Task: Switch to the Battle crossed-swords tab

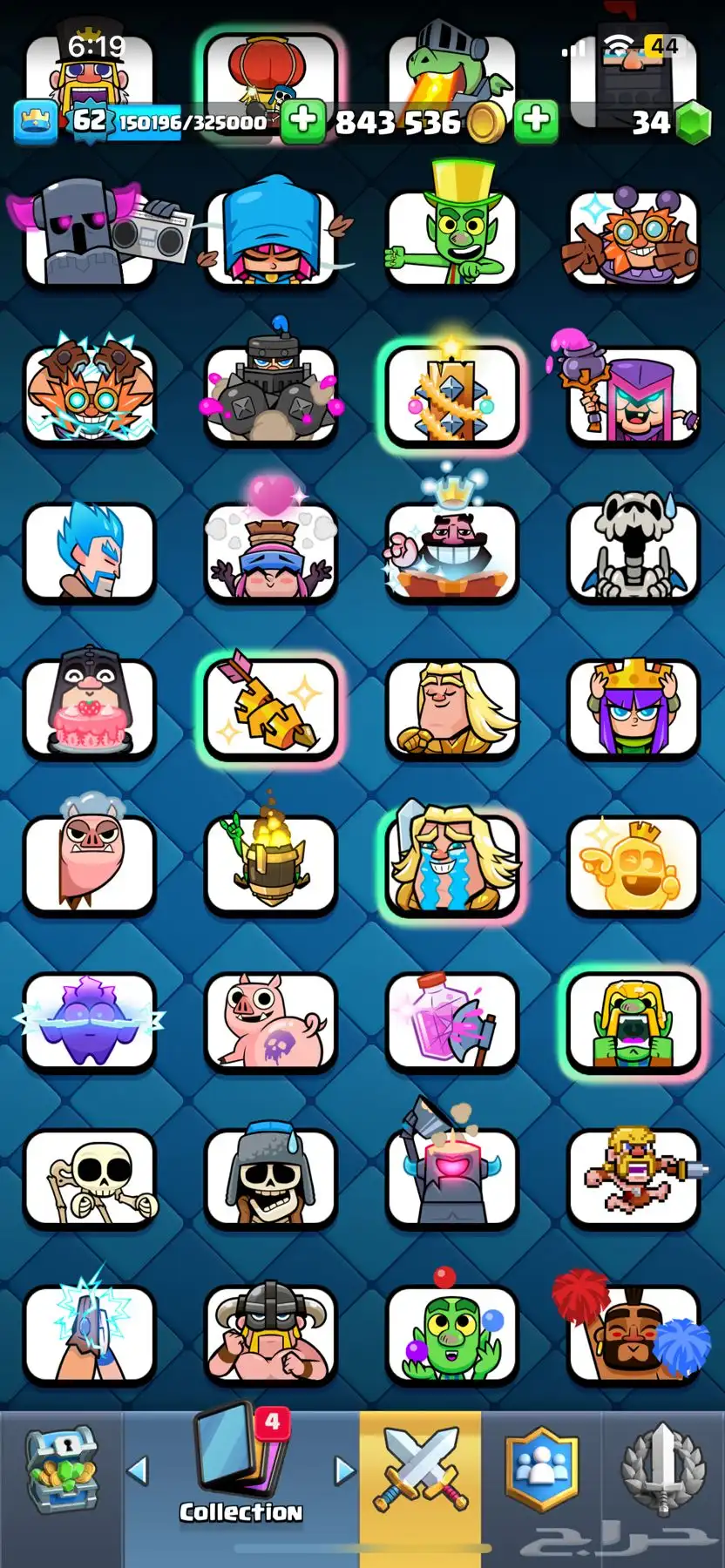Action: coord(421,1470)
